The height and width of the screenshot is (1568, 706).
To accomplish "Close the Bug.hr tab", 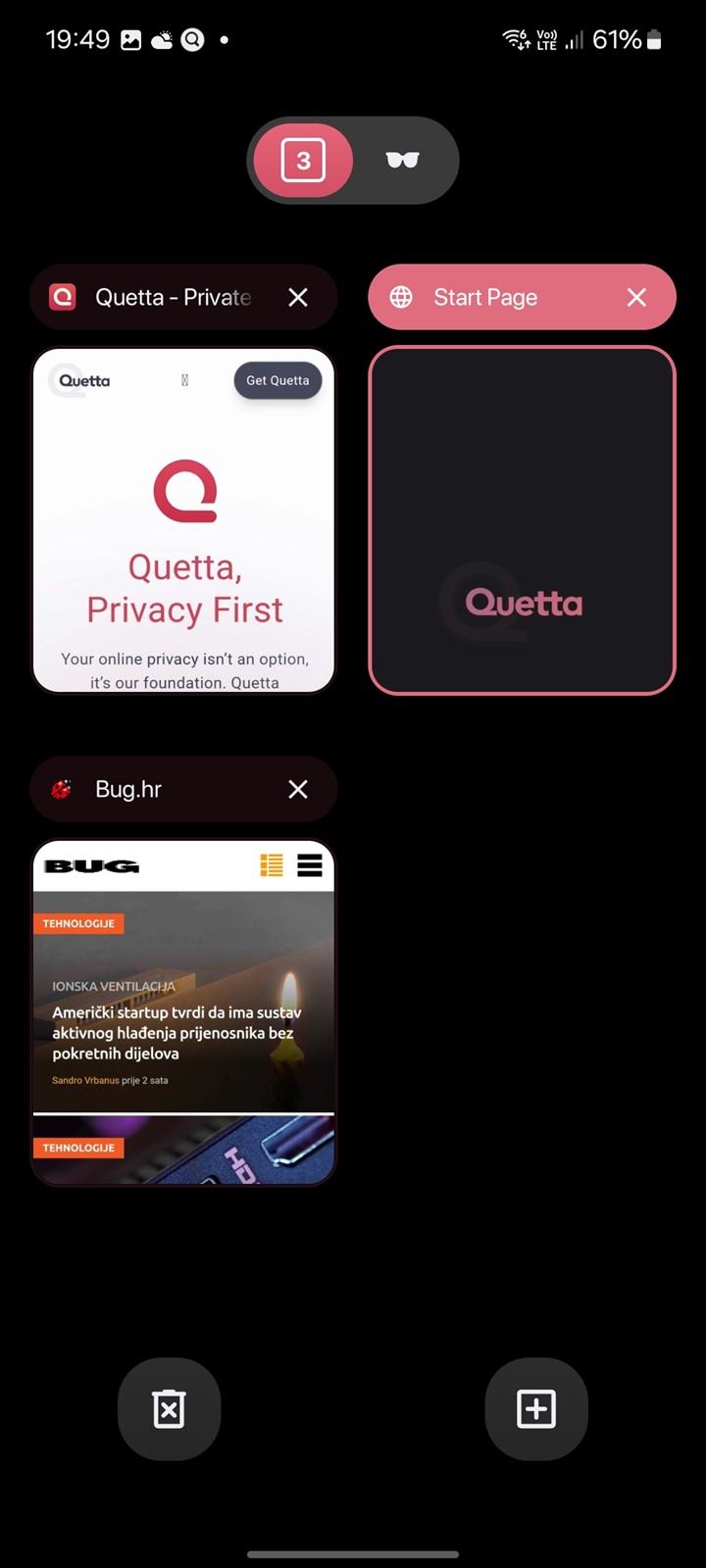I will [x=298, y=789].
